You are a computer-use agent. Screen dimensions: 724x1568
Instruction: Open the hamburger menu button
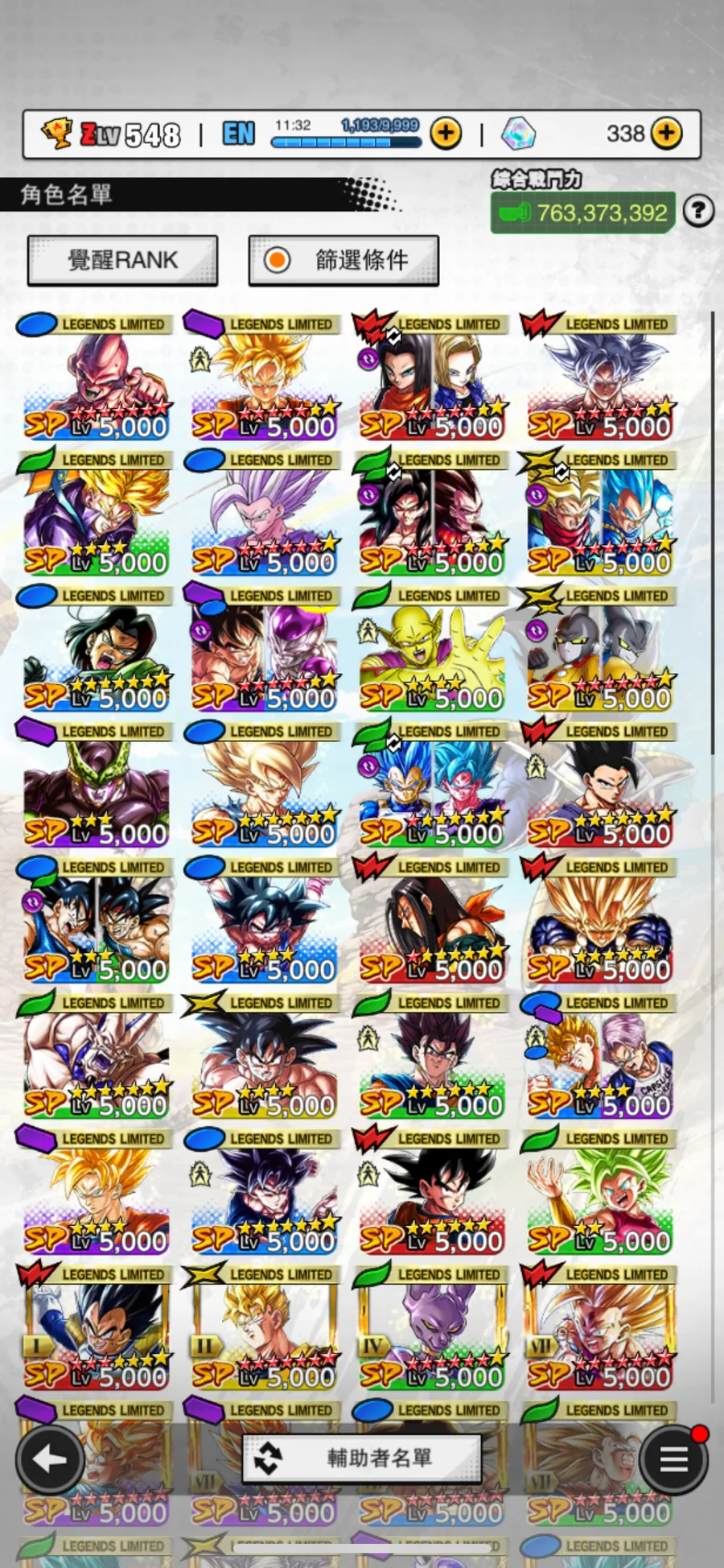click(674, 1459)
